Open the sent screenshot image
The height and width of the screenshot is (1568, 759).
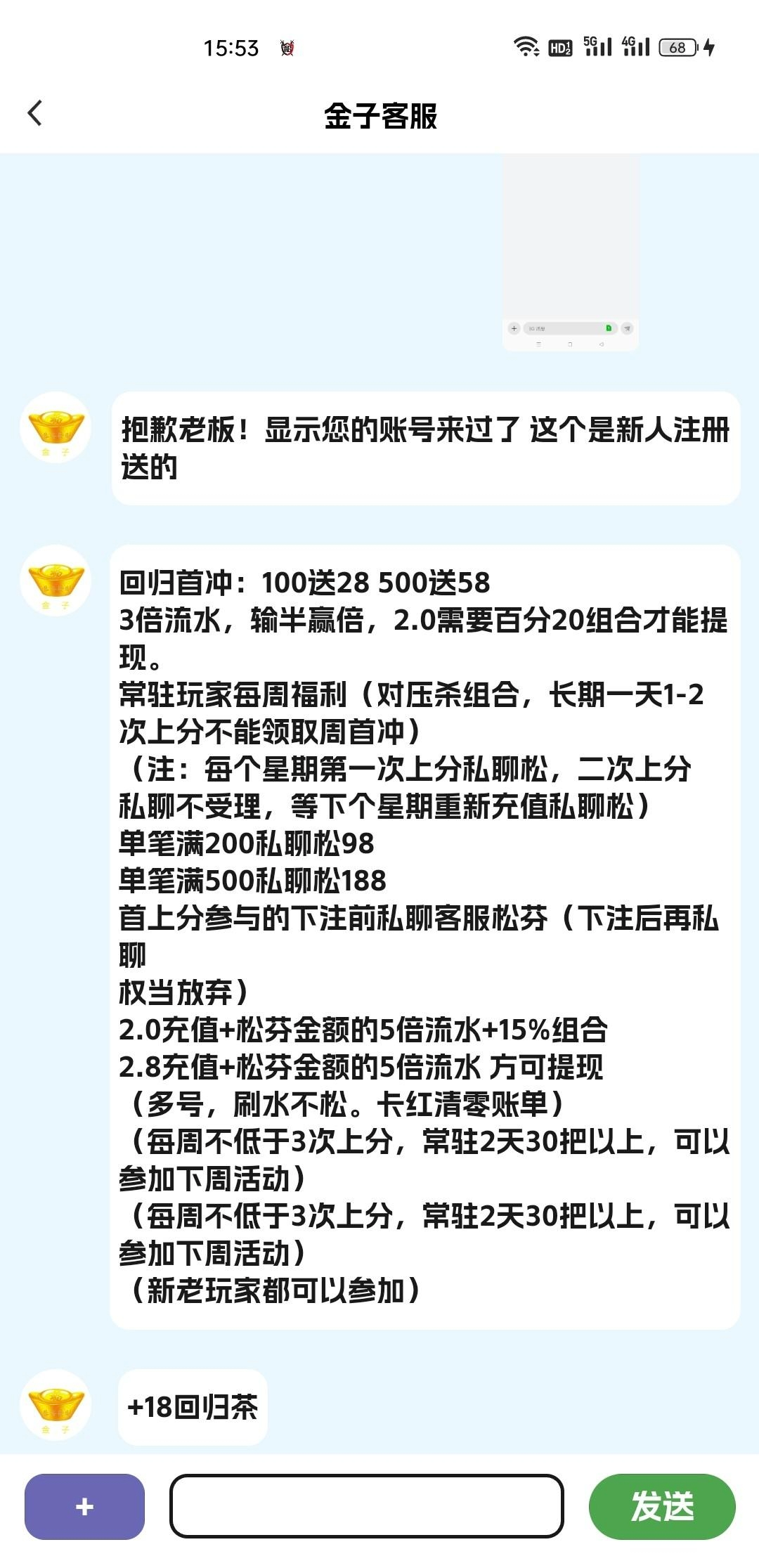[570, 253]
